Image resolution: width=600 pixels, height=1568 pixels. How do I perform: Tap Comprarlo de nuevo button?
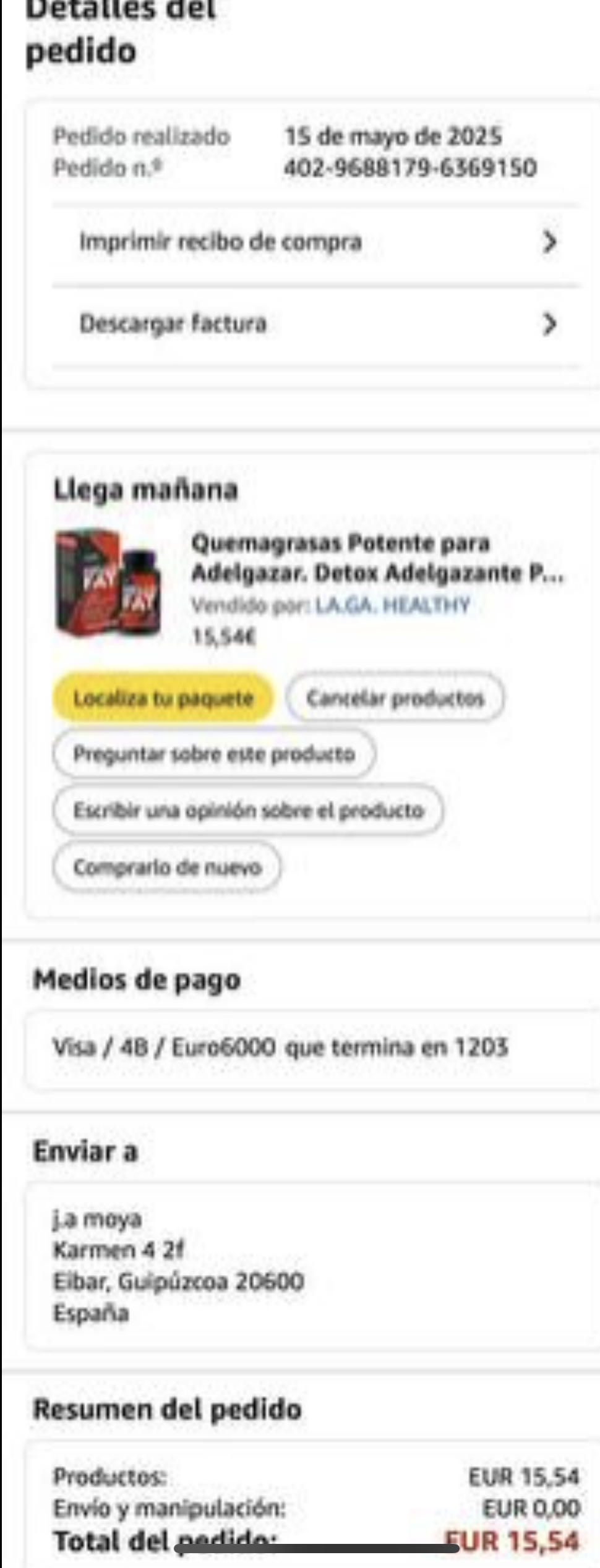(x=167, y=867)
